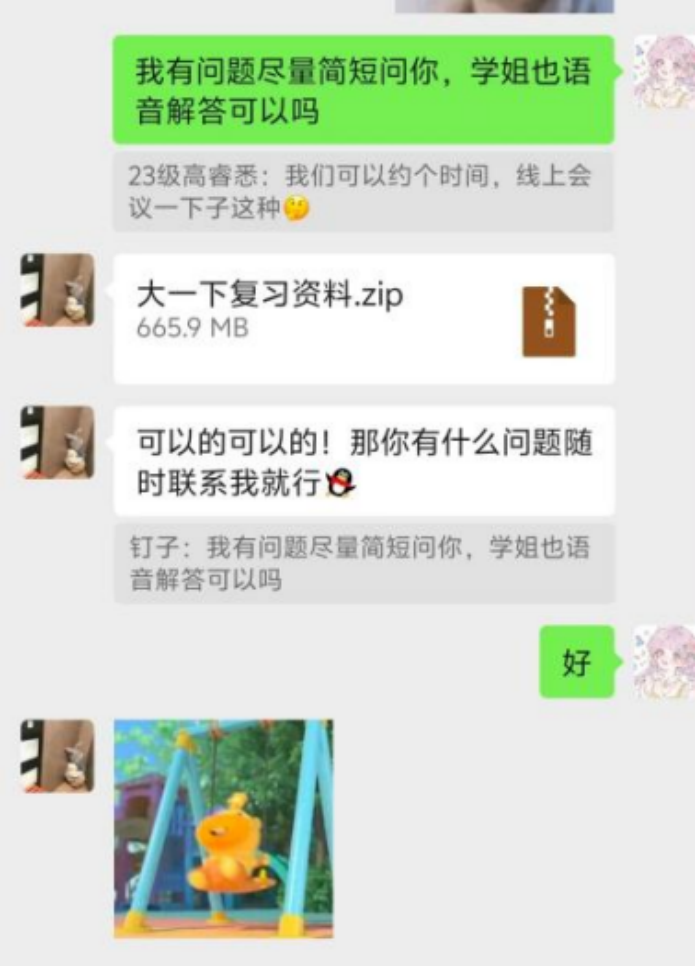Tap the avatar next to the swing sticker
This screenshot has width=695, height=967.
point(58,755)
